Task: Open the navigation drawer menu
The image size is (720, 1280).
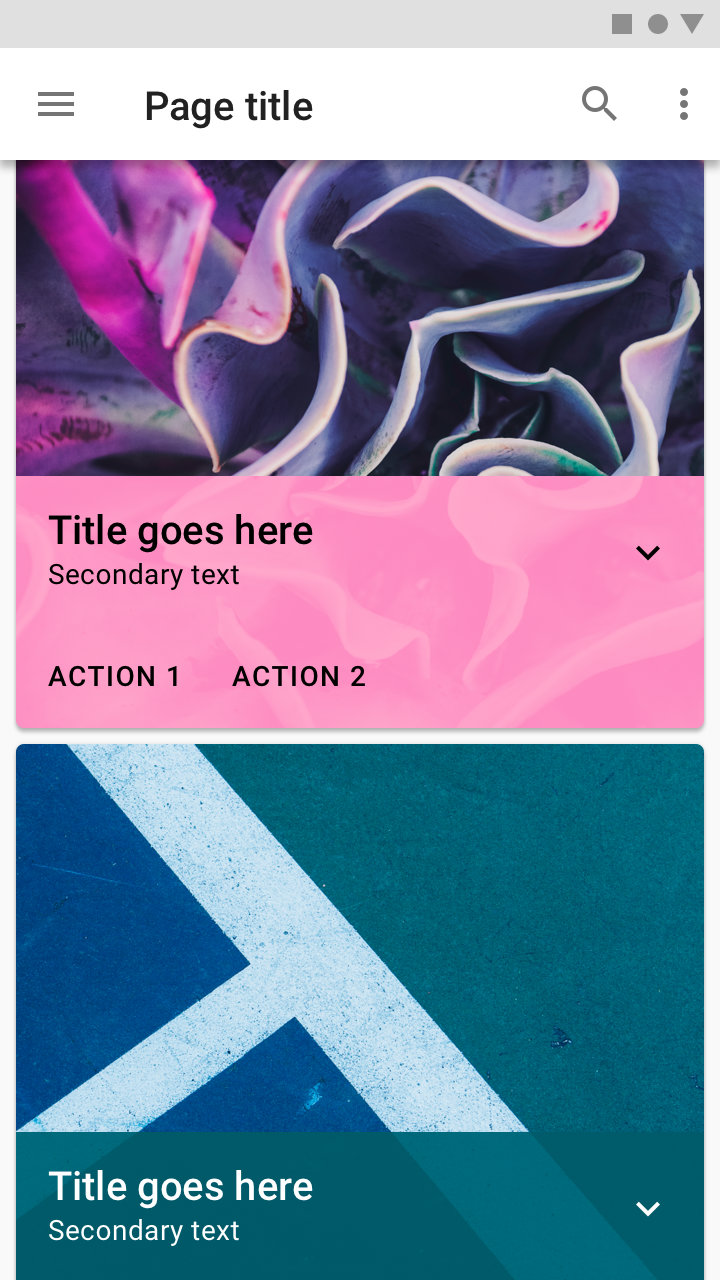Action: click(x=56, y=104)
